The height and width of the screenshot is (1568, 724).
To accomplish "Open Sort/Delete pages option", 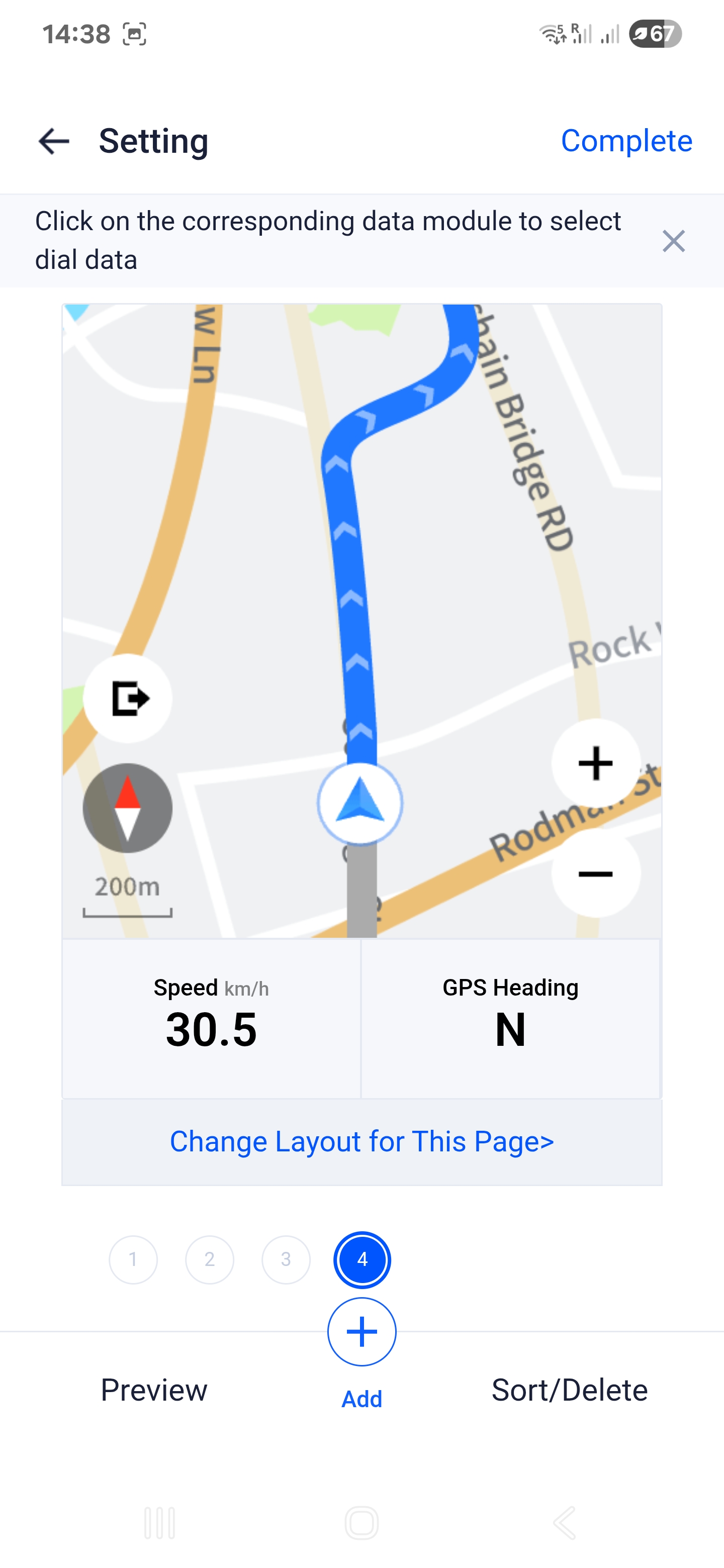I will (569, 1390).
